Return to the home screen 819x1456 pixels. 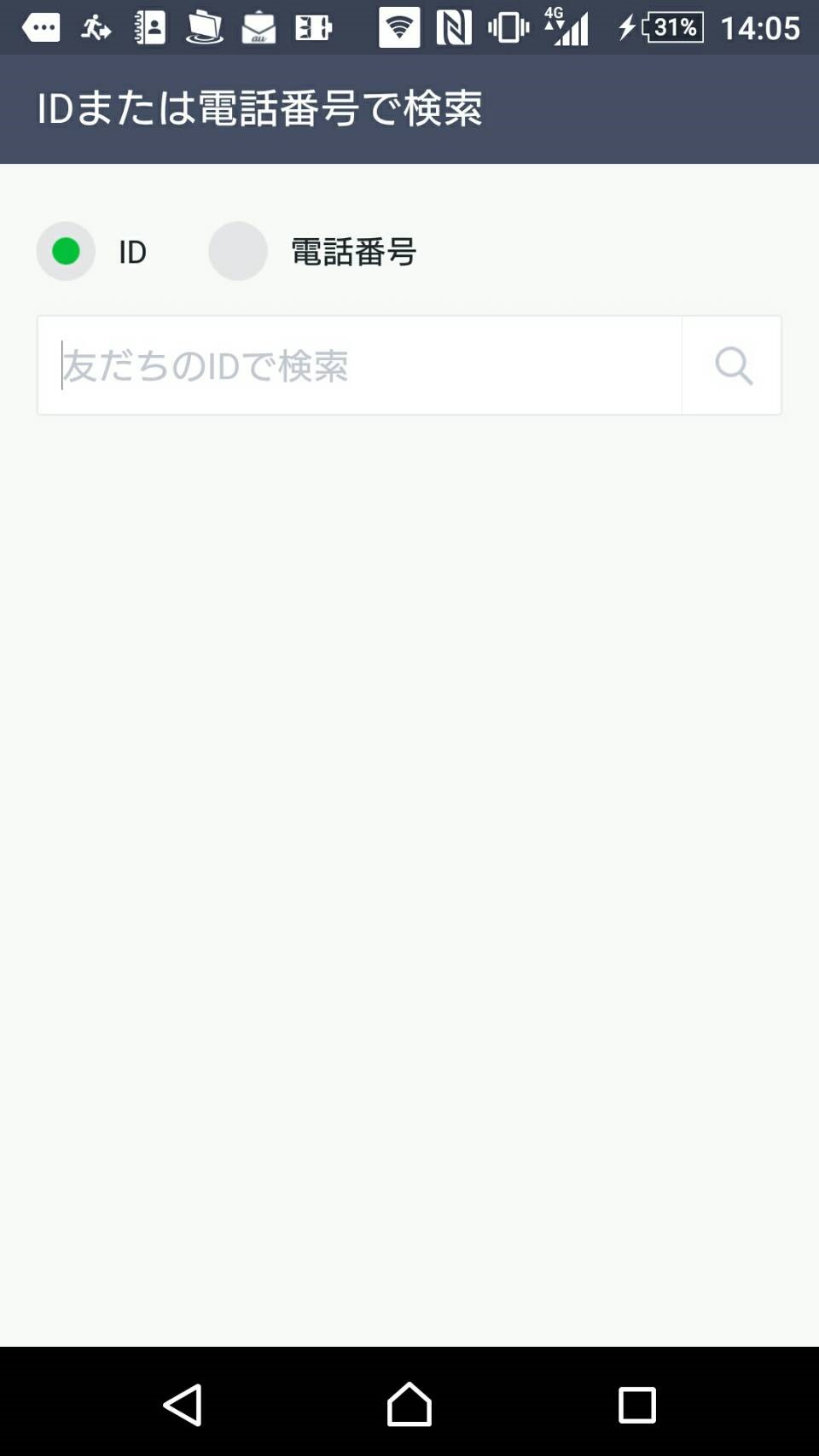[x=409, y=1404]
